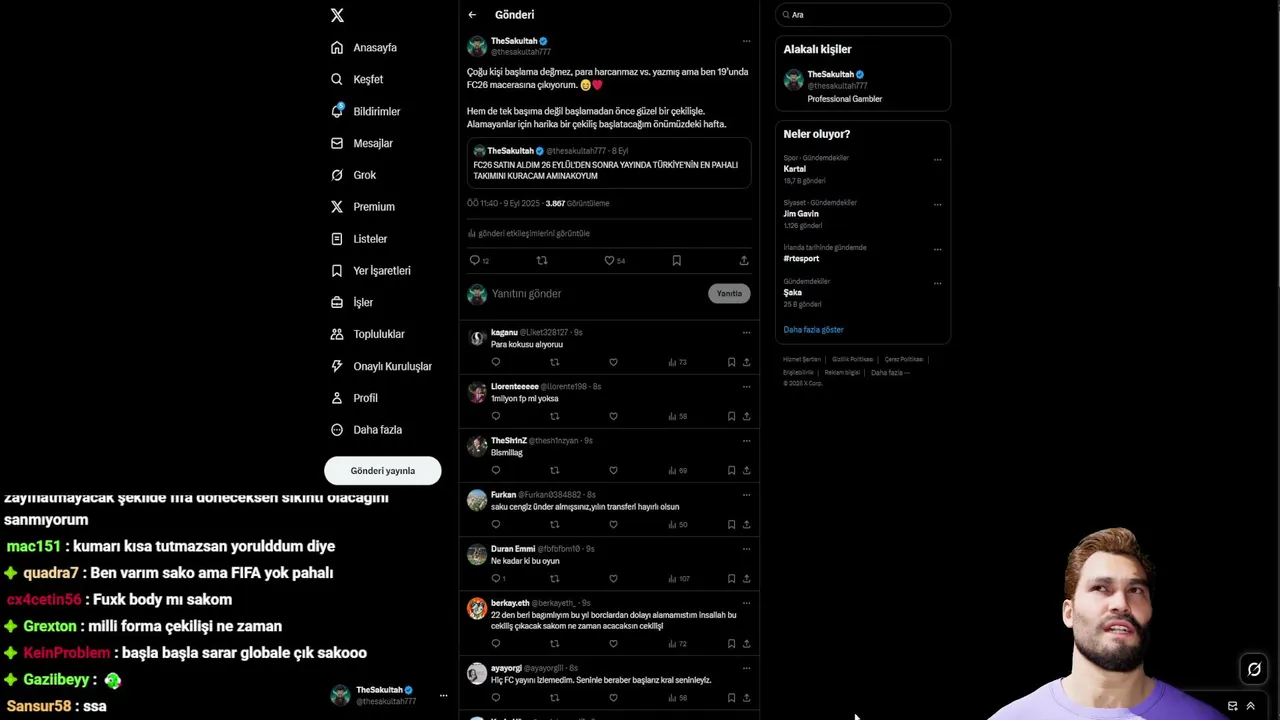Like kaganu's reply

(x=613, y=362)
